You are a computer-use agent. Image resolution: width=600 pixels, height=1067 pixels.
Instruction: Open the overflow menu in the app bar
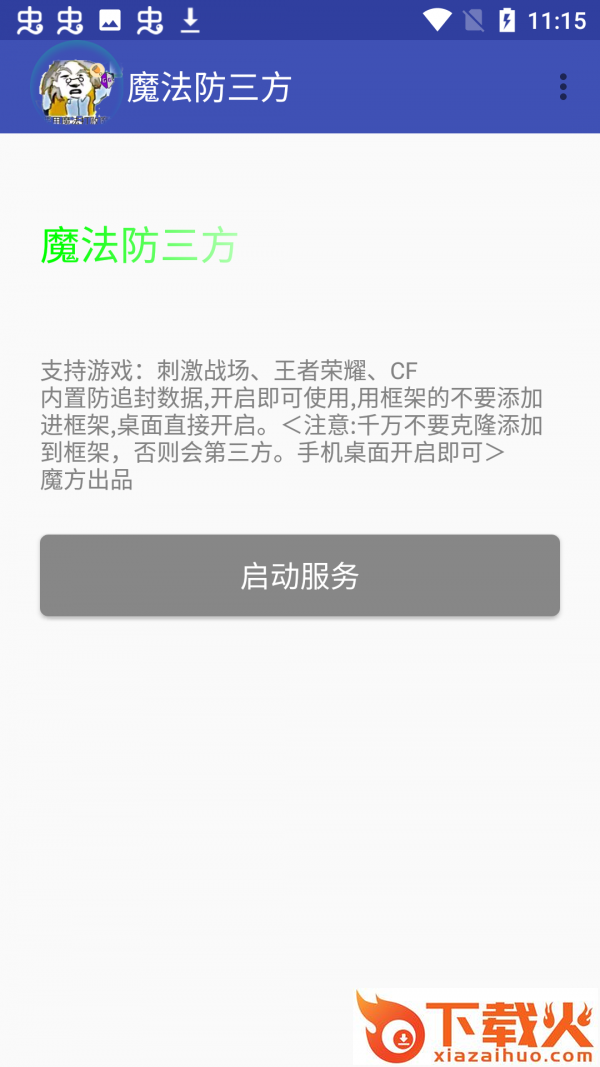coord(563,87)
